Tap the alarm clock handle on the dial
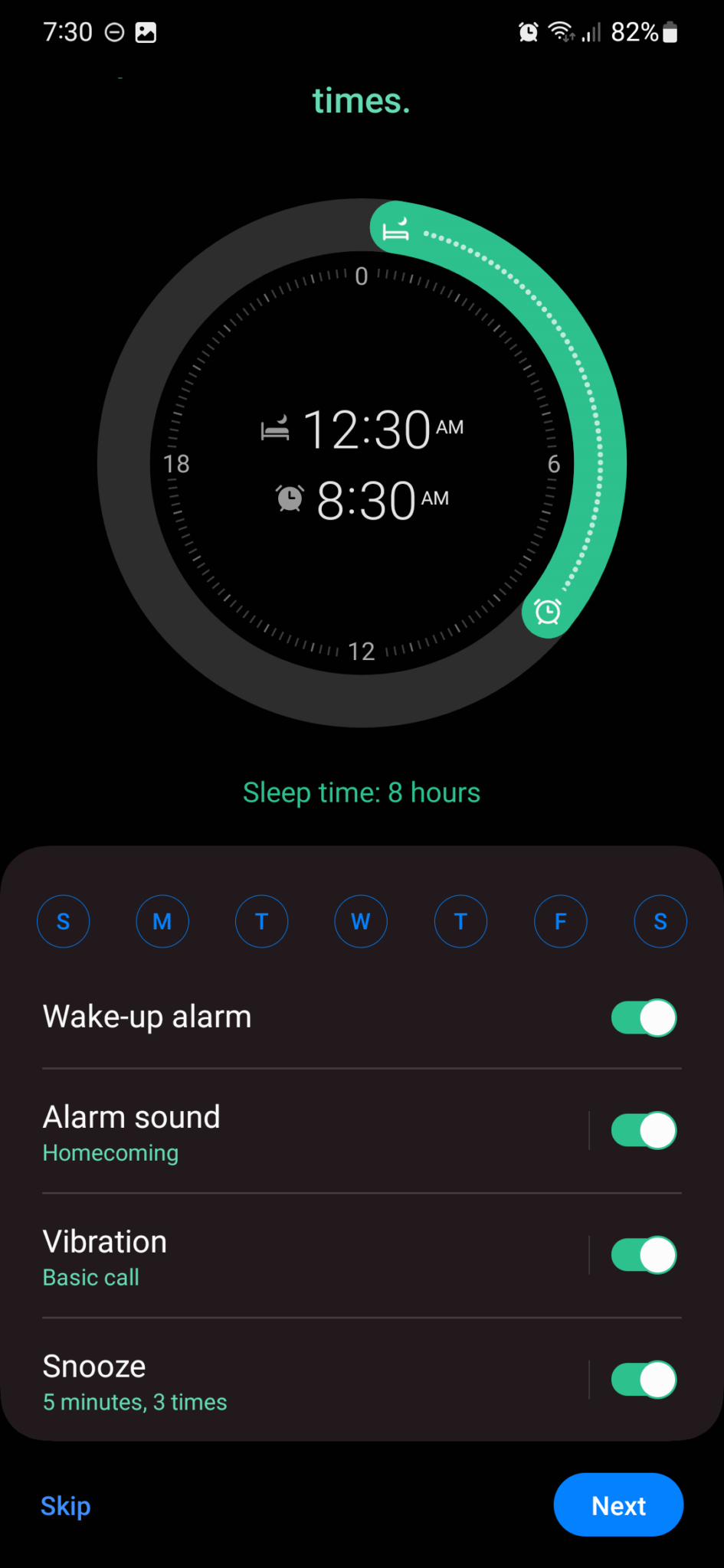The width and height of the screenshot is (724, 1568). coord(548,611)
